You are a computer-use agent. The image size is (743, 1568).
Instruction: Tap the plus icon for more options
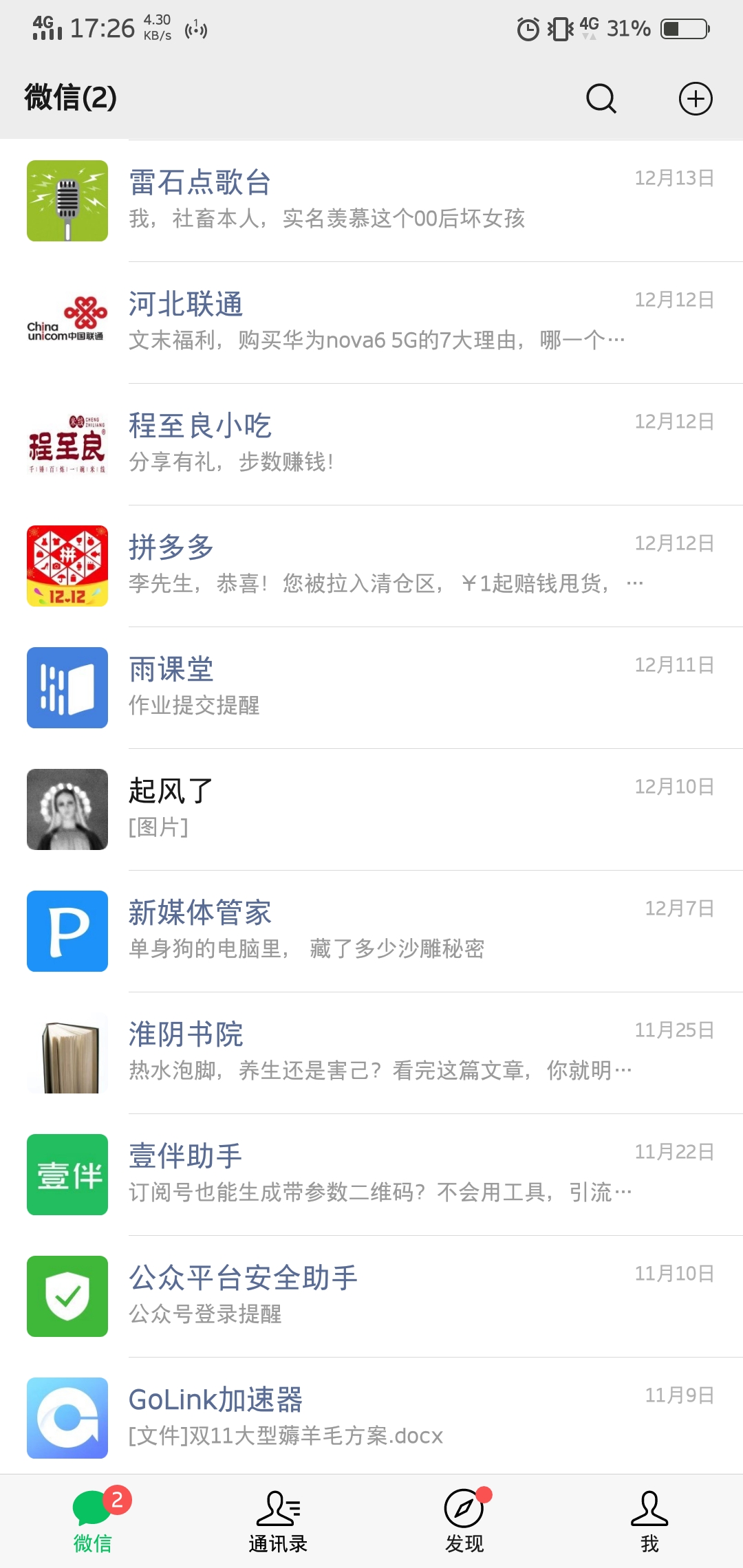tap(696, 98)
